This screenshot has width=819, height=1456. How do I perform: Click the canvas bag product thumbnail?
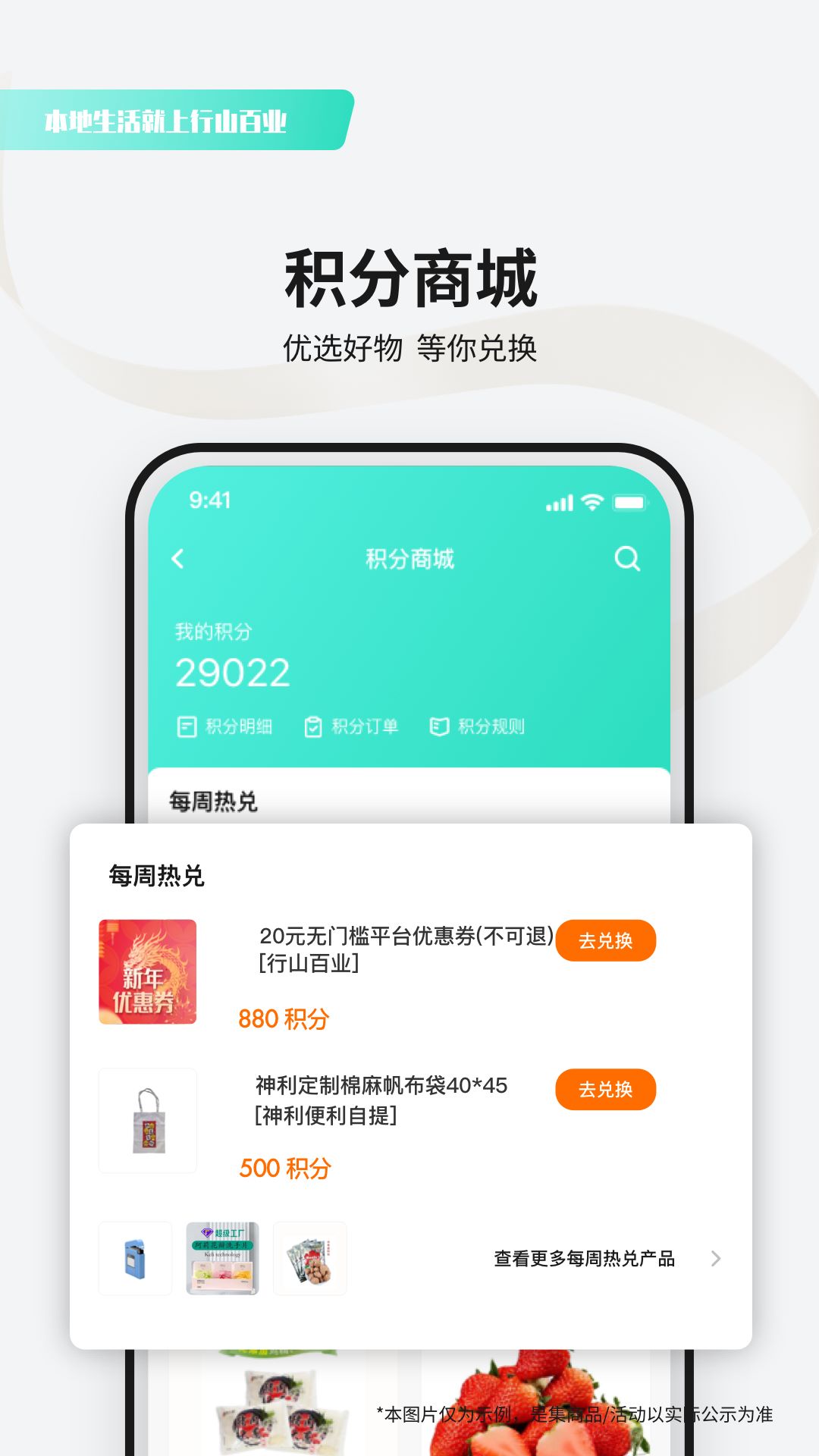148,1121
